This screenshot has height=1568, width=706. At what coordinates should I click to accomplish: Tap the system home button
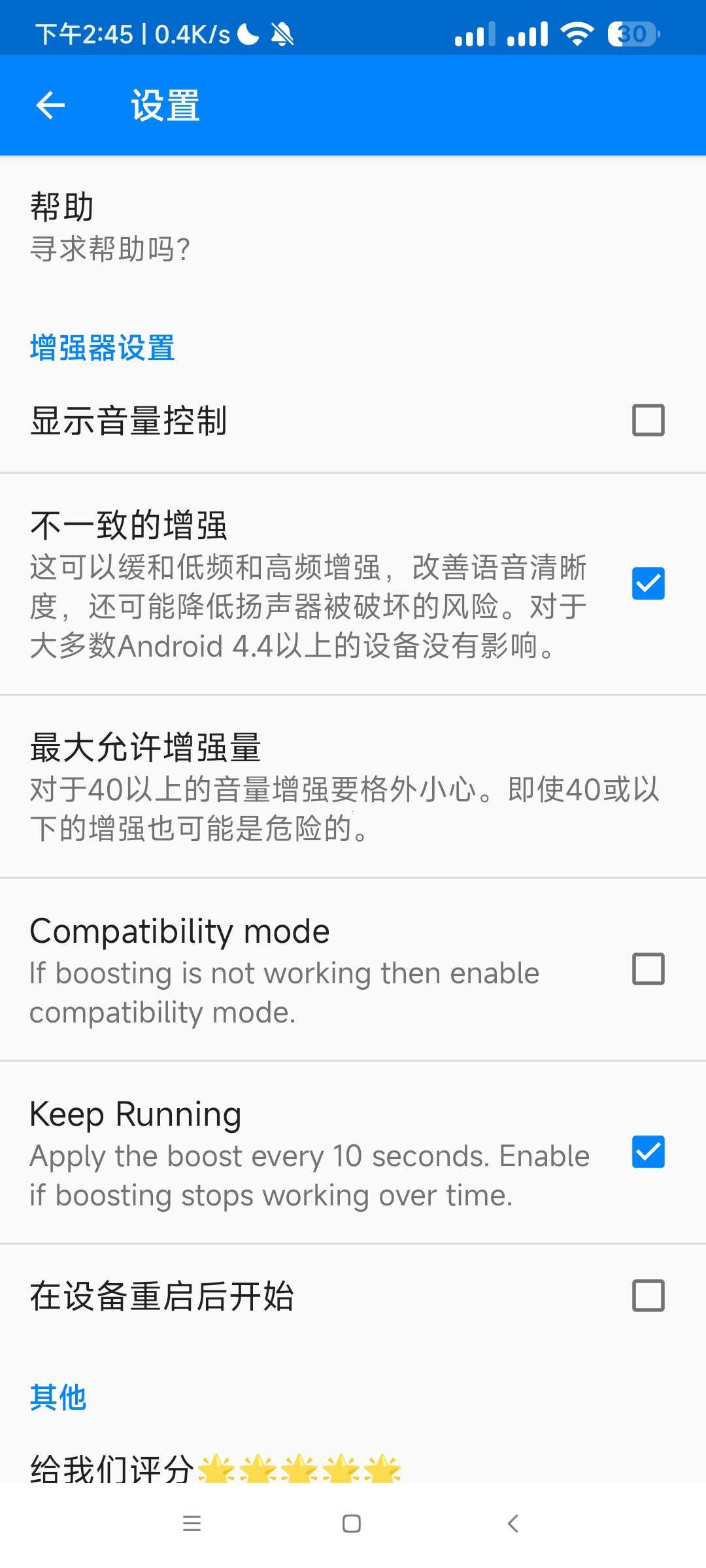pyautogui.click(x=352, y=1524)
